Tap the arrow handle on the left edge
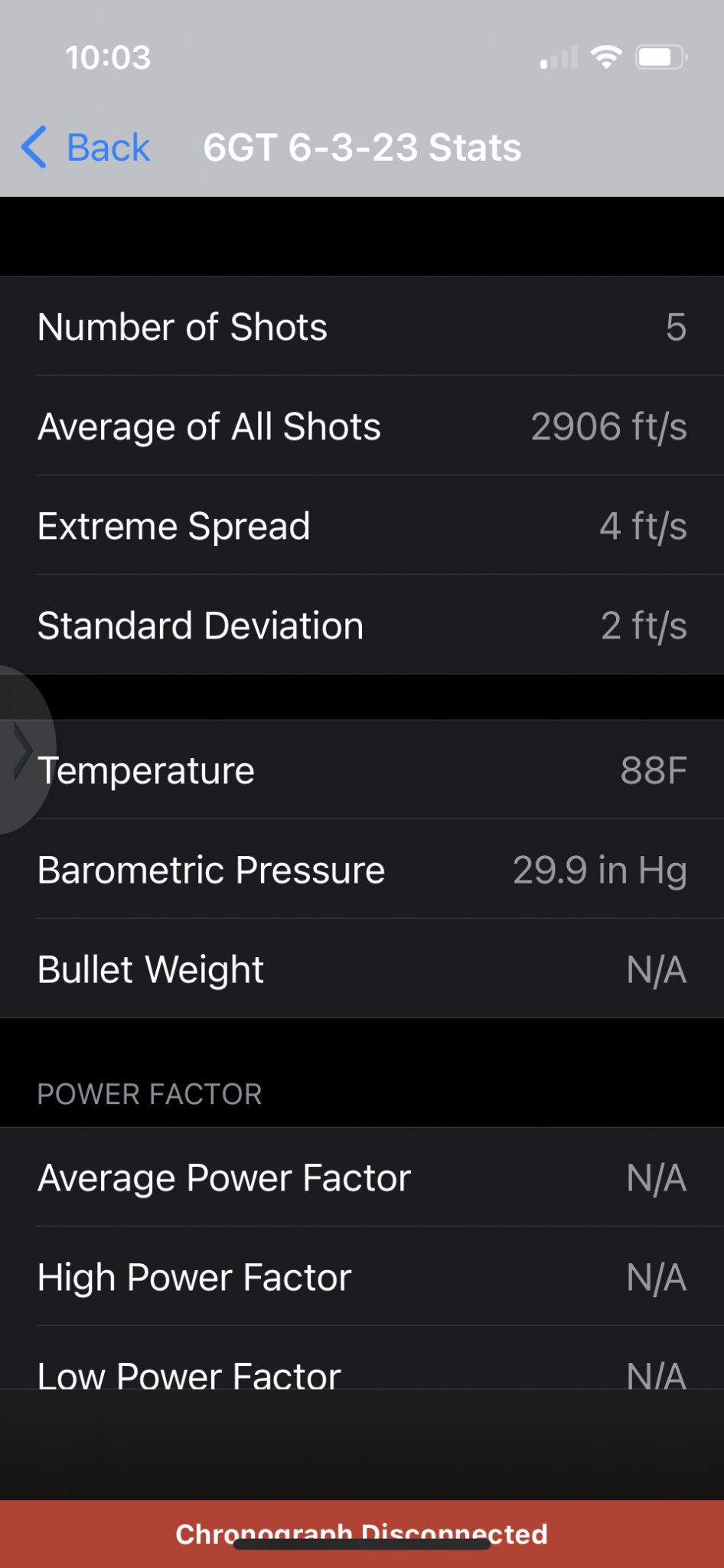The height and width of the screenshot is (1568, 724). (x=23, y=750)
